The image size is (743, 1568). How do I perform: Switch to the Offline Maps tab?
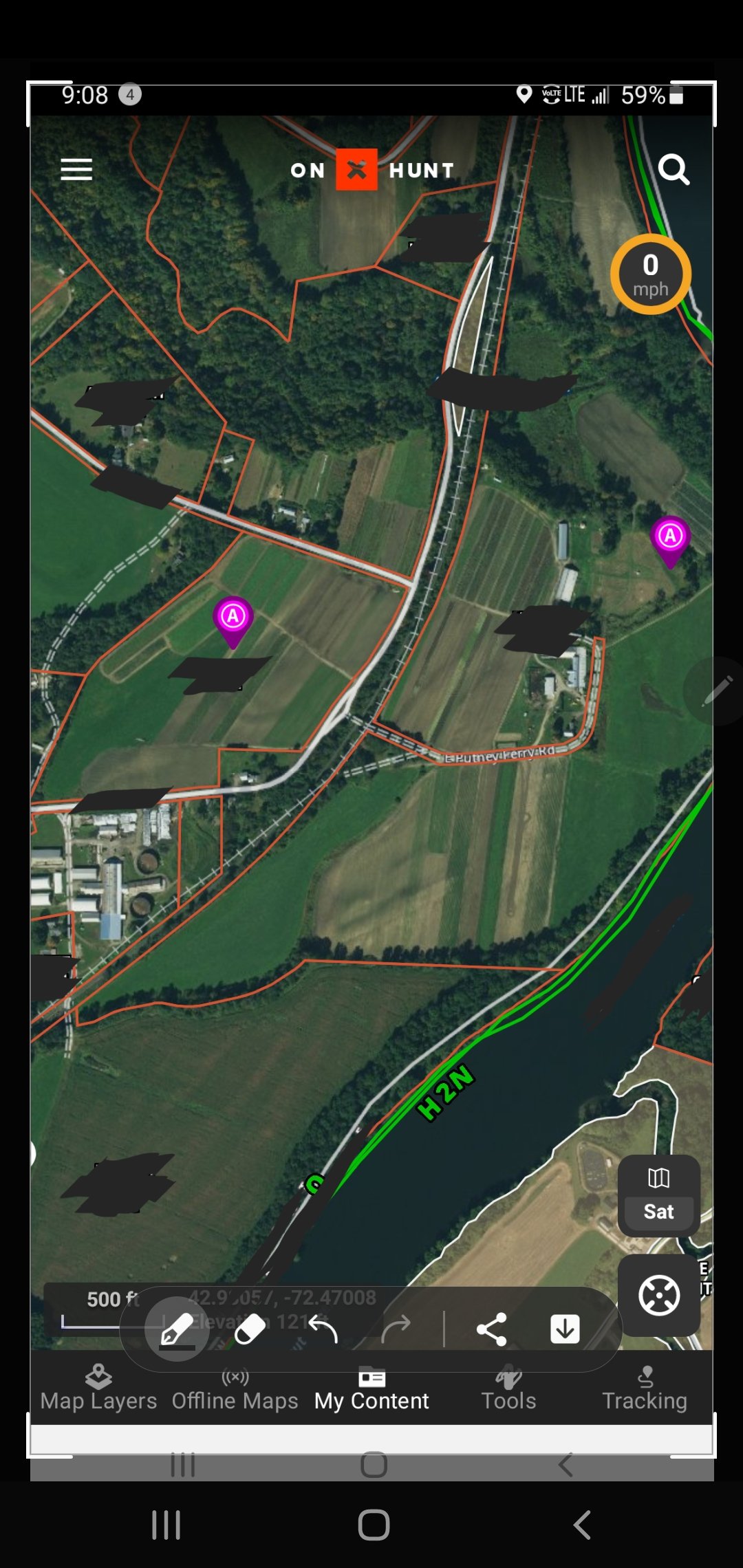(x=235, y=1388)
